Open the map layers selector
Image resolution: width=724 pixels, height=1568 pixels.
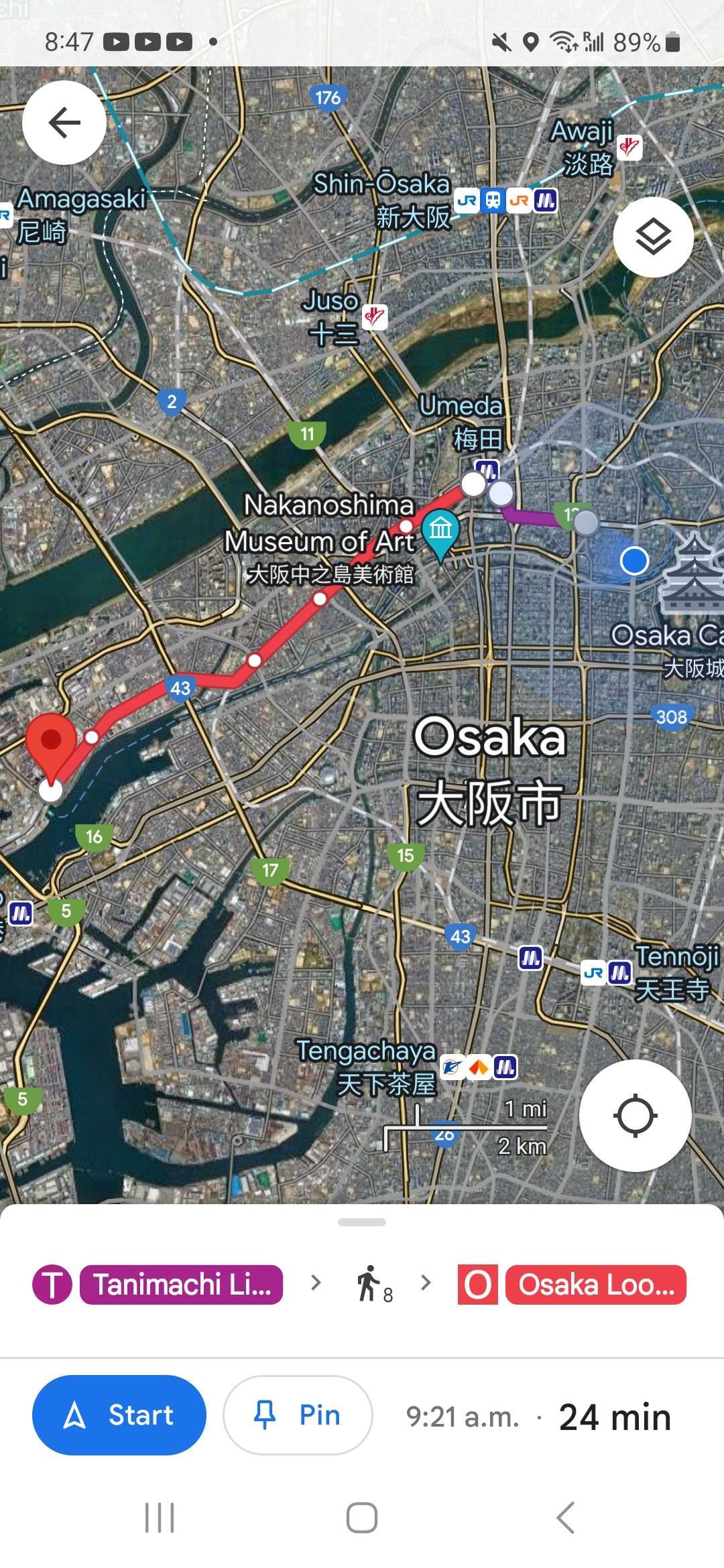[x=653, y=237]
